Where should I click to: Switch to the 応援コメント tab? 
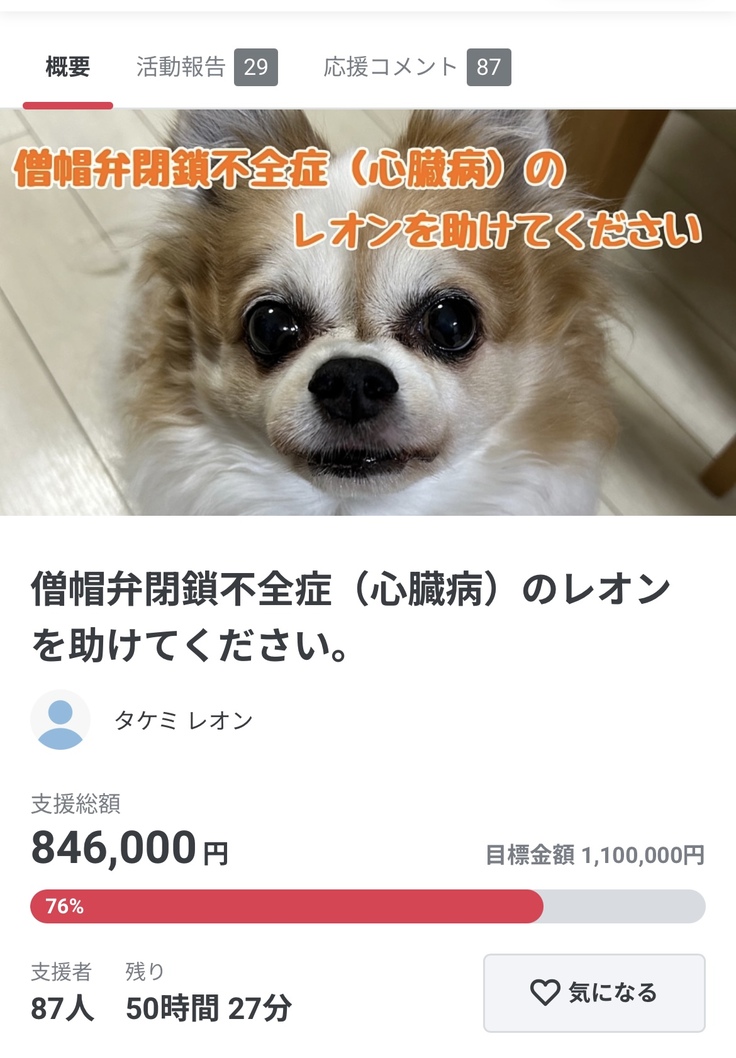pos(416,68)
